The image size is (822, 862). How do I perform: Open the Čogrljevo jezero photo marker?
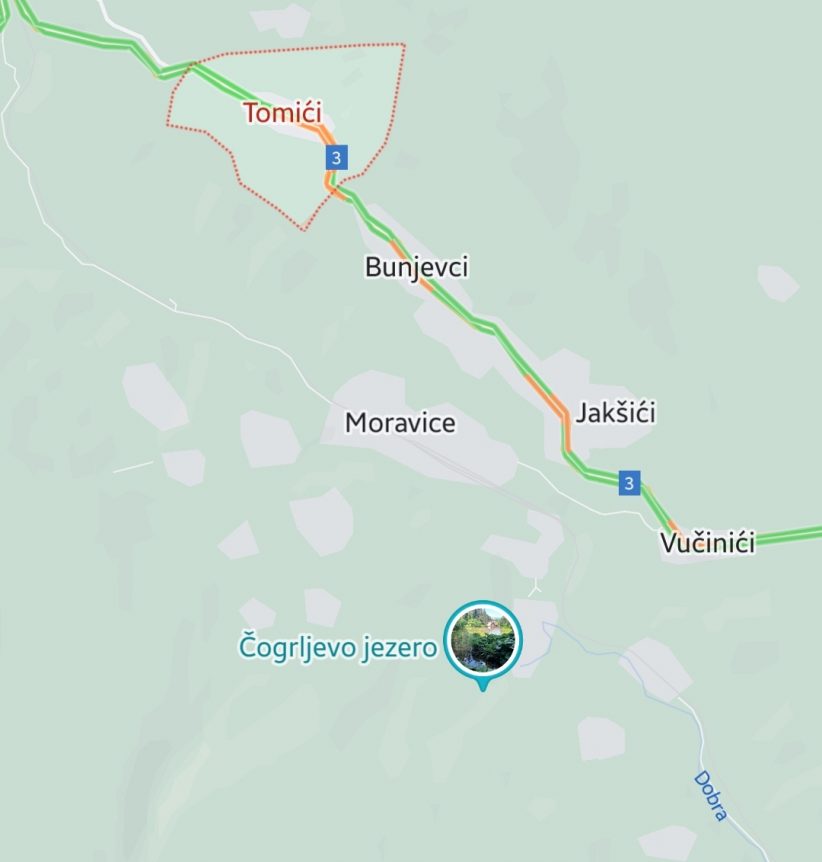(484, 639)
